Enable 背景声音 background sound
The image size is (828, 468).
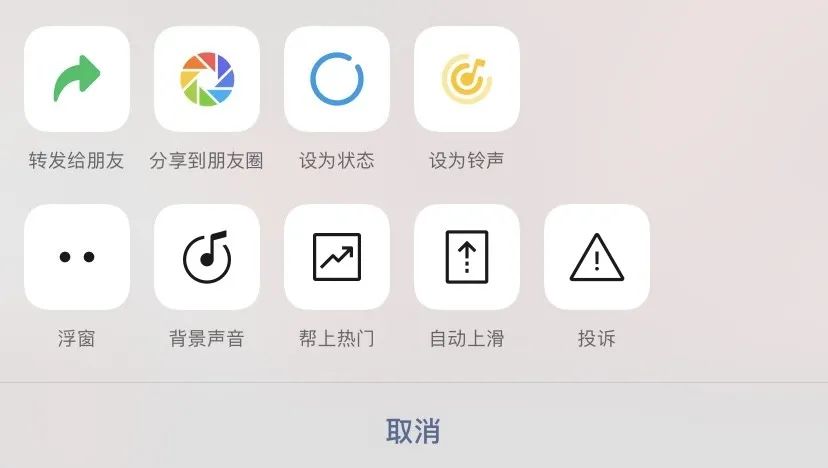click(207, 257)
